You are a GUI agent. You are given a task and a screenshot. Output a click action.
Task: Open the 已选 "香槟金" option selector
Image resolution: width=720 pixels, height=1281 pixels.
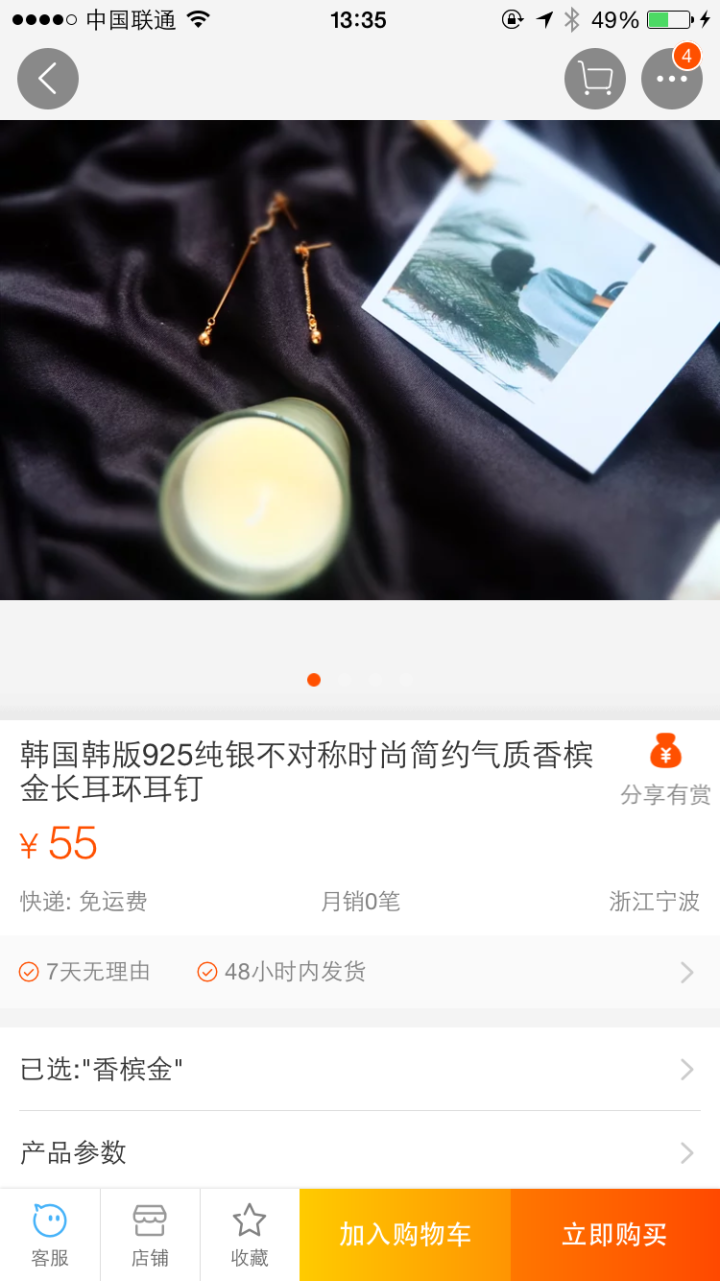click(x=360, y=1070)
